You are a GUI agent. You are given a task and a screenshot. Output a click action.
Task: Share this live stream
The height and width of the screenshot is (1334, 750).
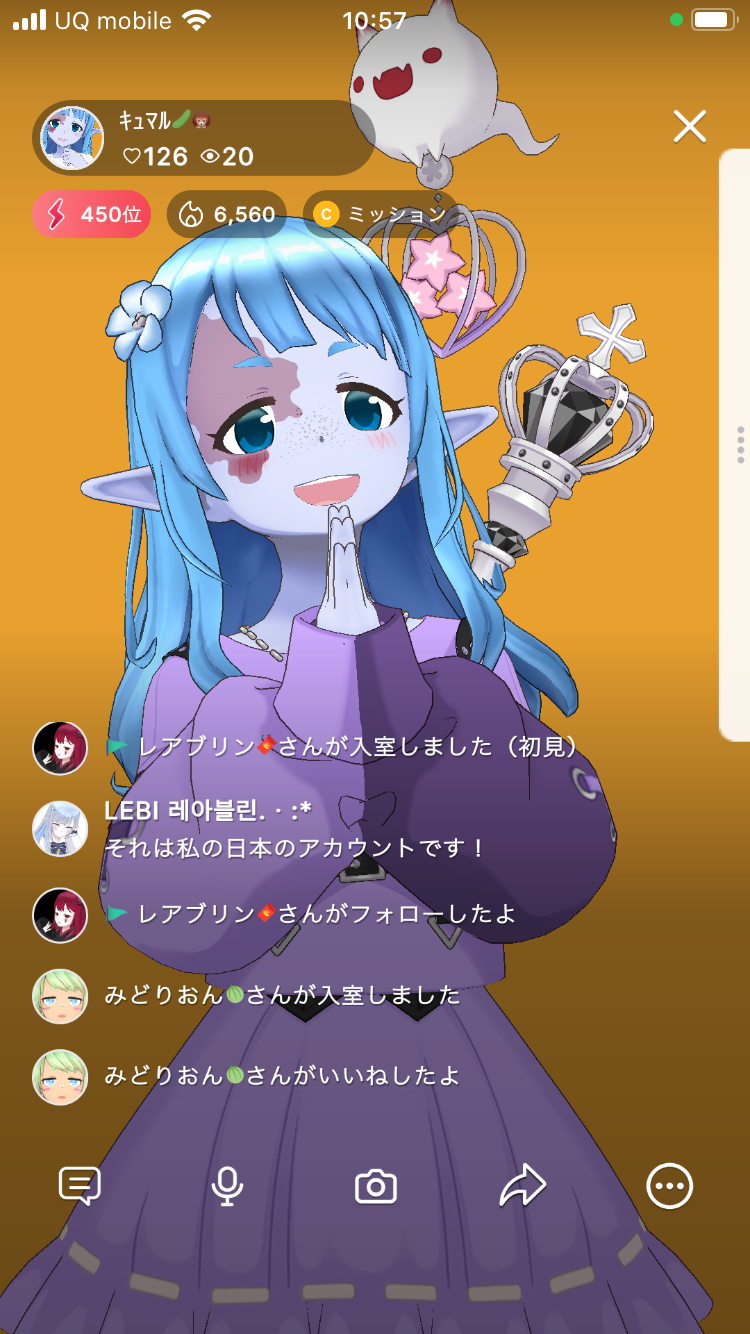522,1186
